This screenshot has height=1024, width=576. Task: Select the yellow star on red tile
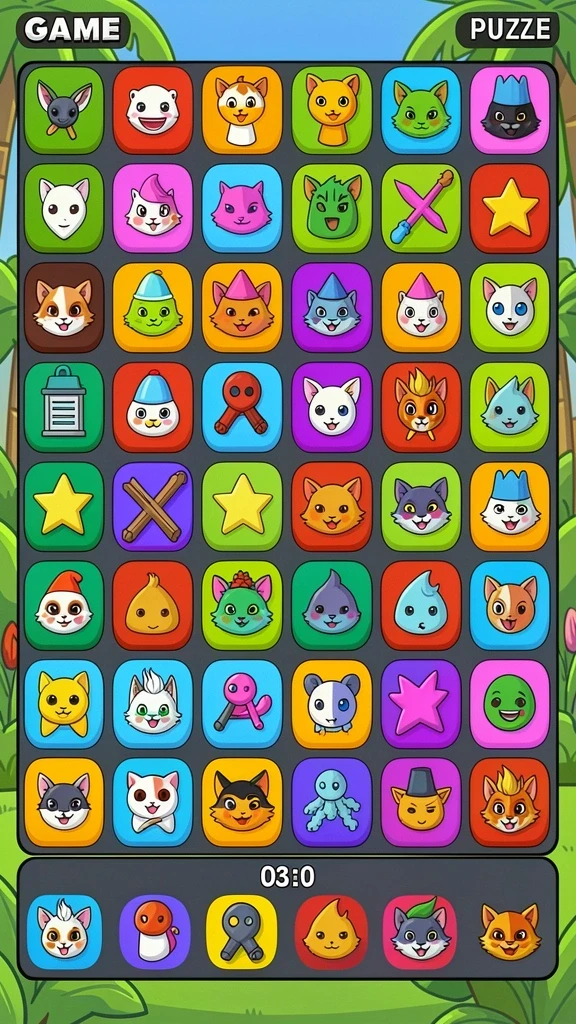coord(510,208)
